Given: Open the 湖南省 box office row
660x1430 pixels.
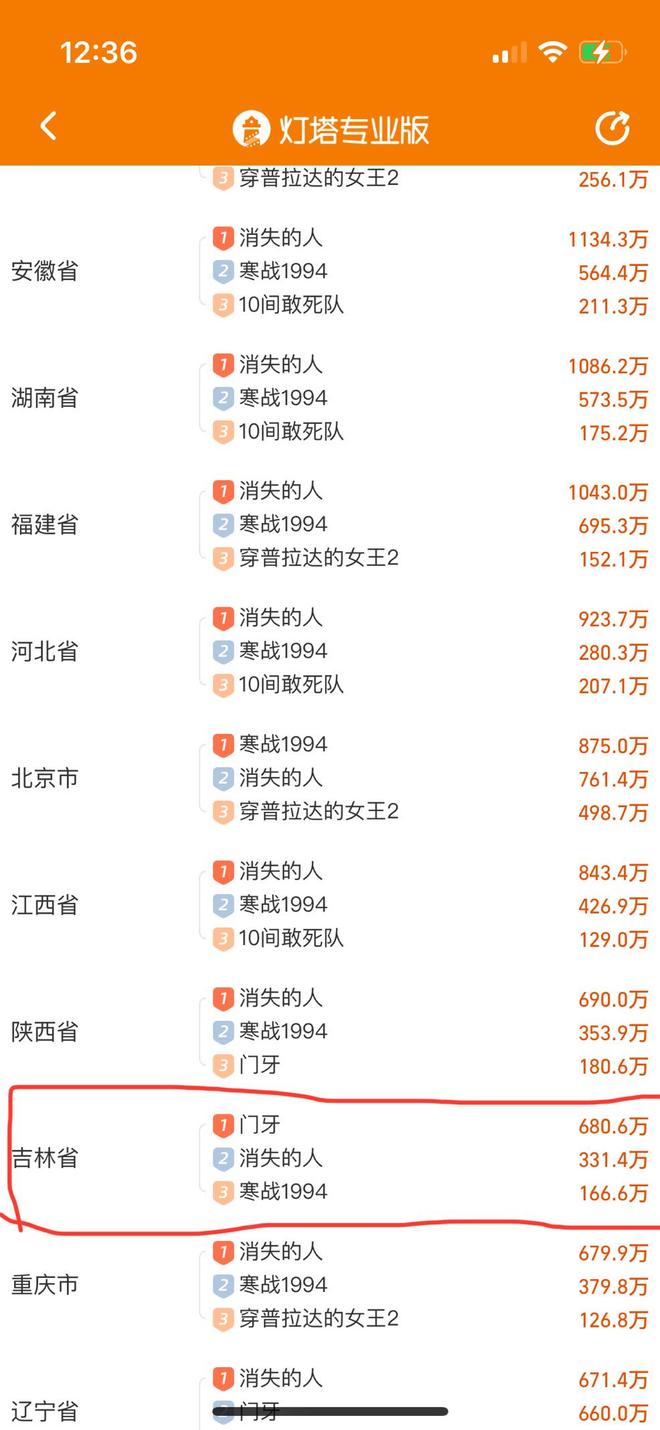Looking at the screenshot, I should (x=330, y=398).
